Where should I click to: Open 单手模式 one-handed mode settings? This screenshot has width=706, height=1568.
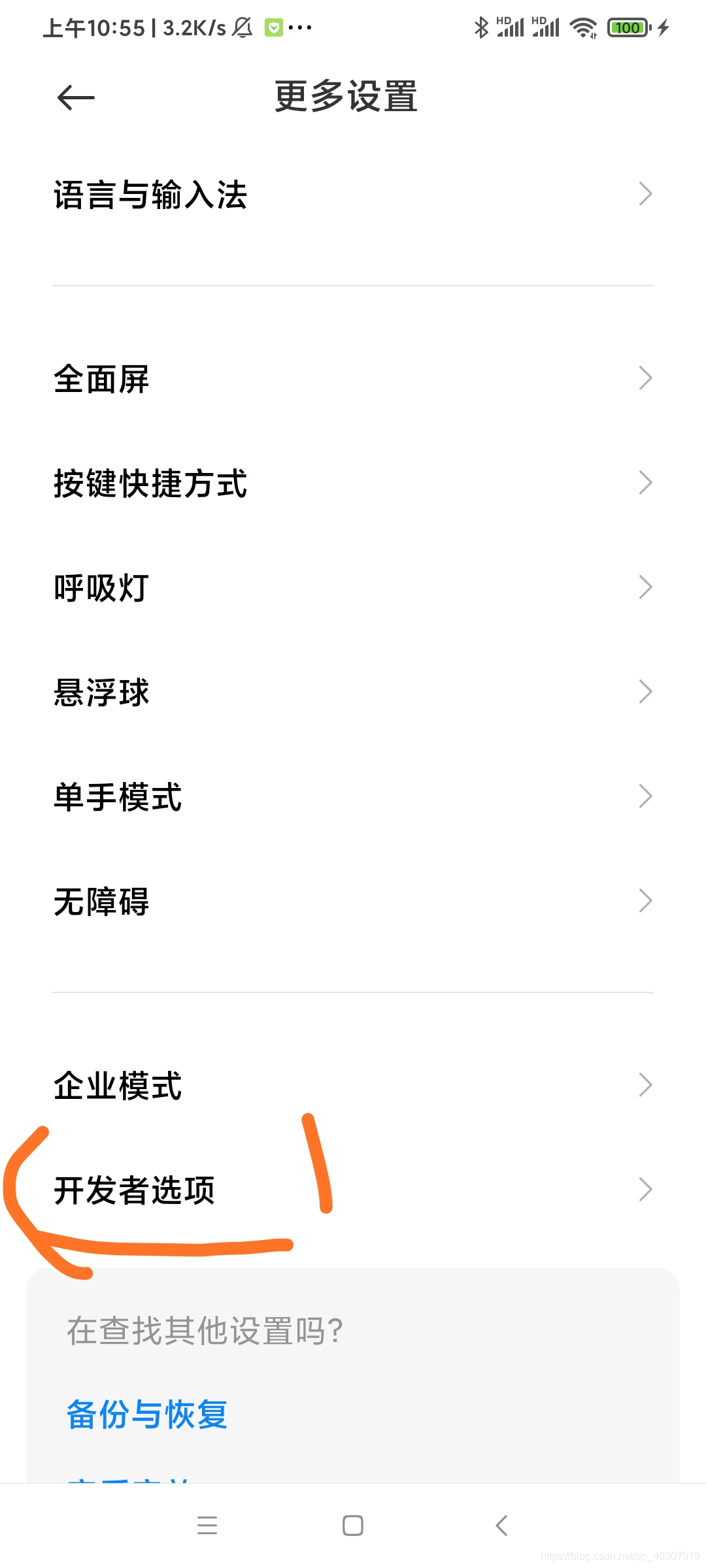[x=118, y=796]
